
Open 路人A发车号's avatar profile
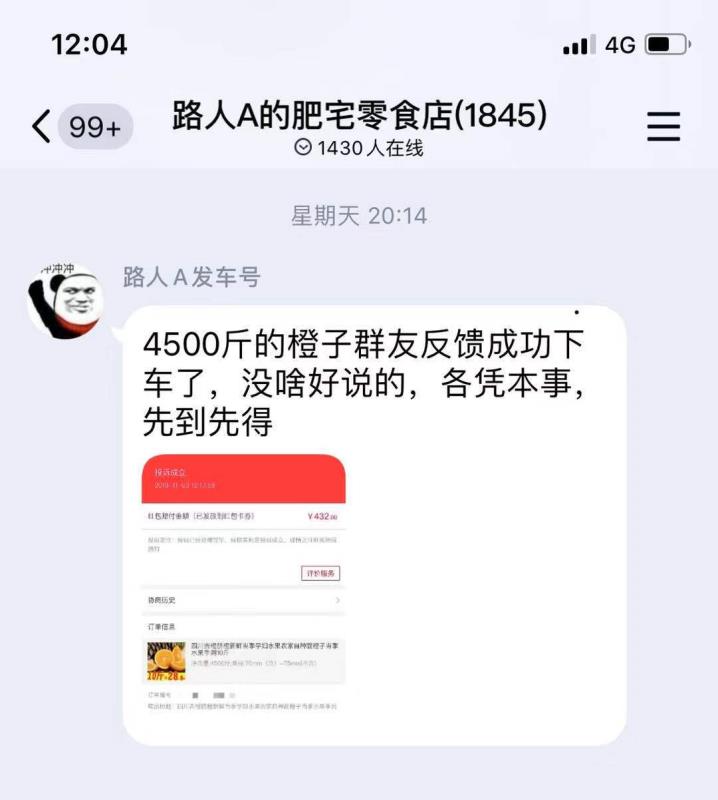pyautogui.click(x=64, y=301)
